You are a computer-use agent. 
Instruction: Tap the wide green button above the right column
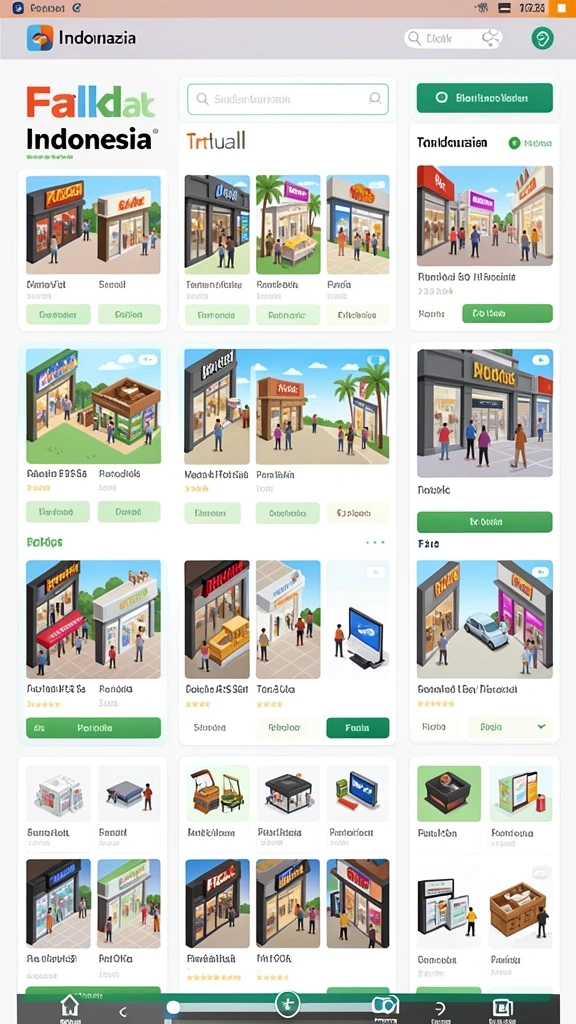coord(485,98)
